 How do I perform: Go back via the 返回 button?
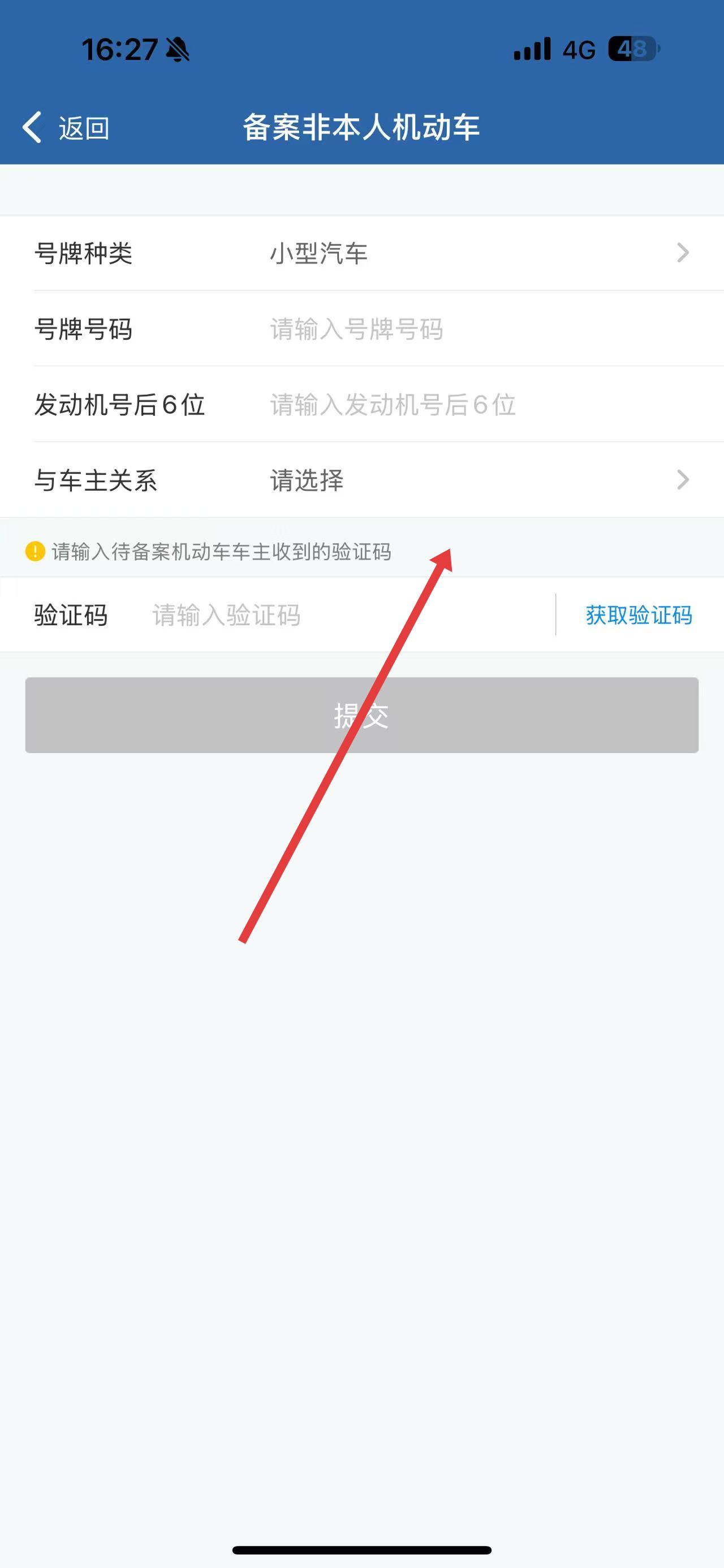click(x=66, y=128)
